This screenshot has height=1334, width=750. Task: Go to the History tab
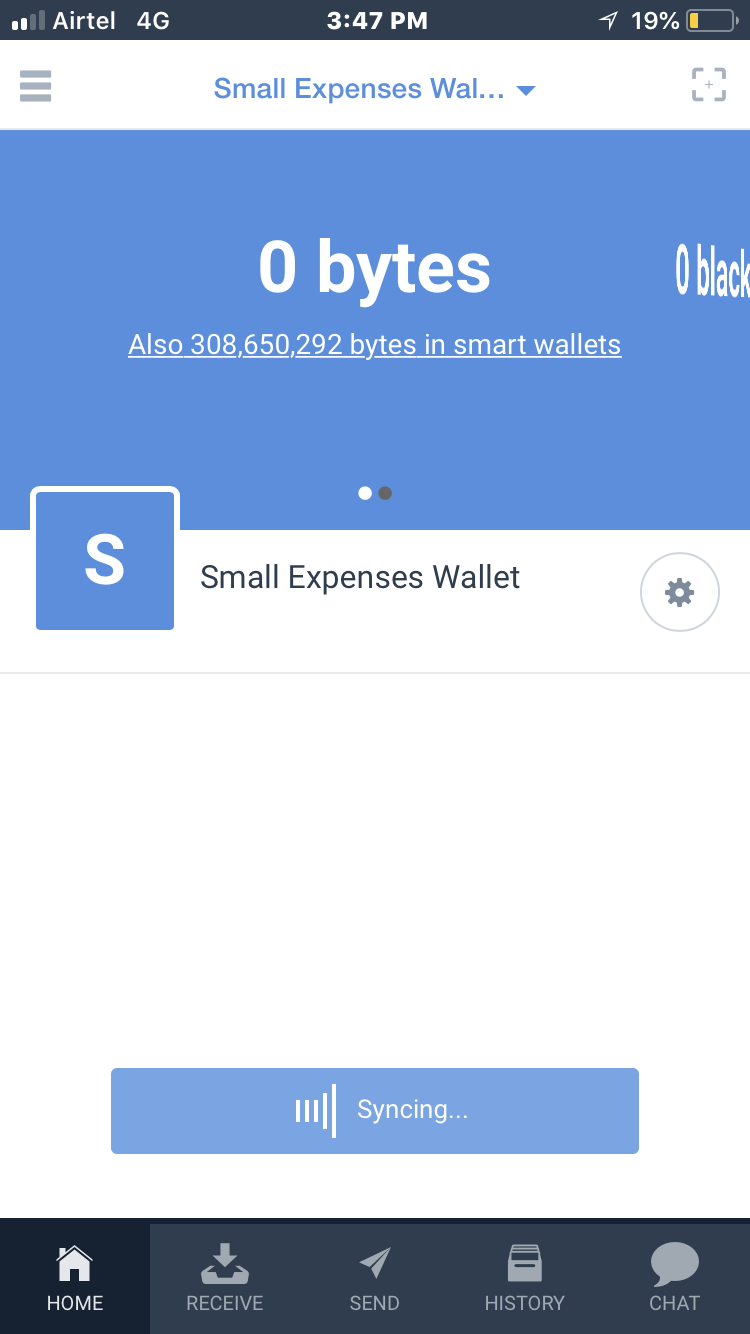(524, 1277)
